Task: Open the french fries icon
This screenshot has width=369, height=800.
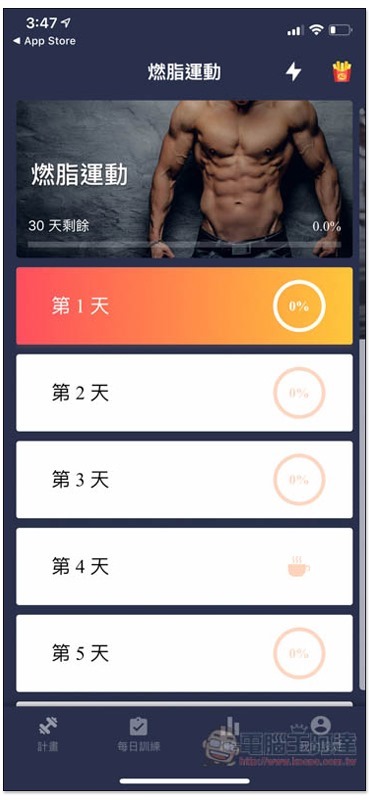Action: pyautogui.click(x=341, y=72)
